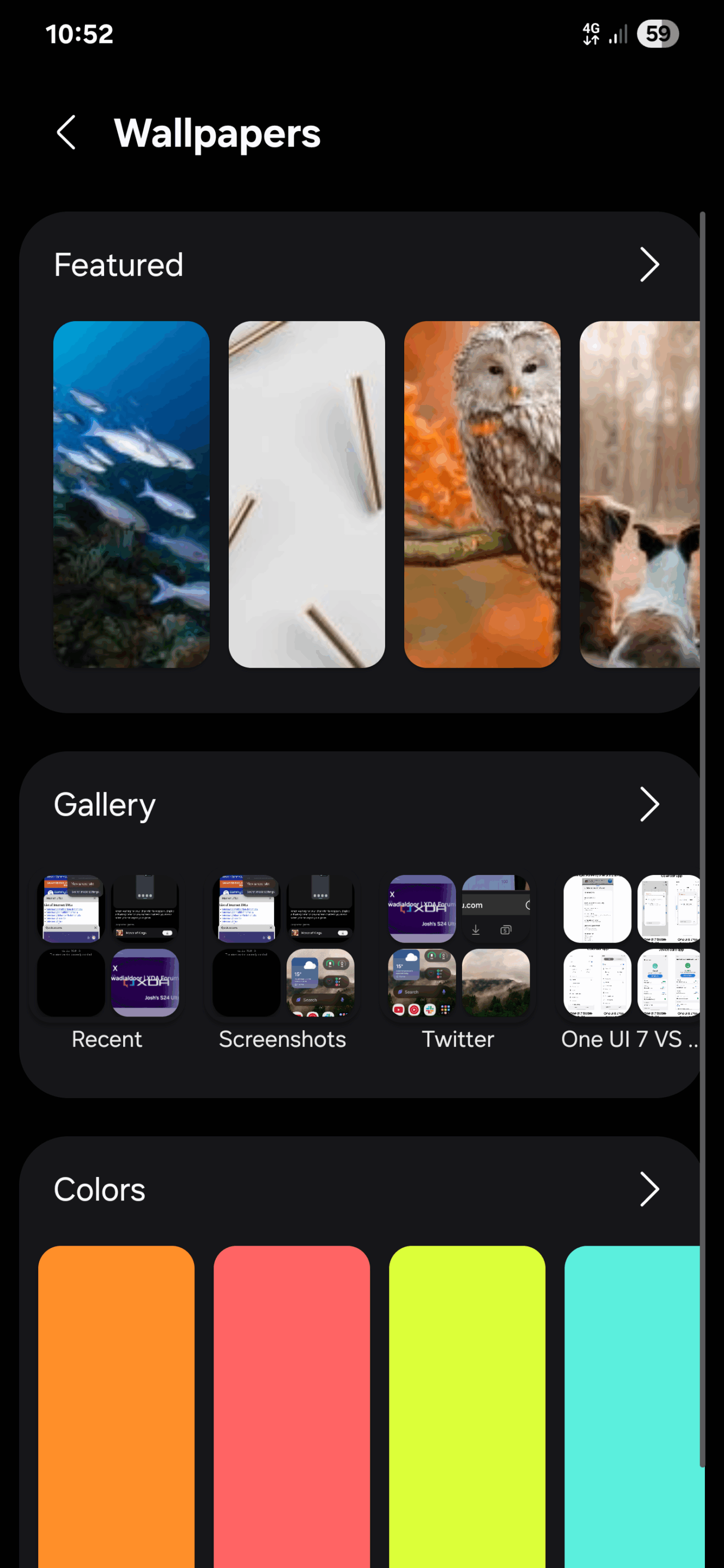Open the Twitter album
The image size is (724, 1568).
click(458, 946)
